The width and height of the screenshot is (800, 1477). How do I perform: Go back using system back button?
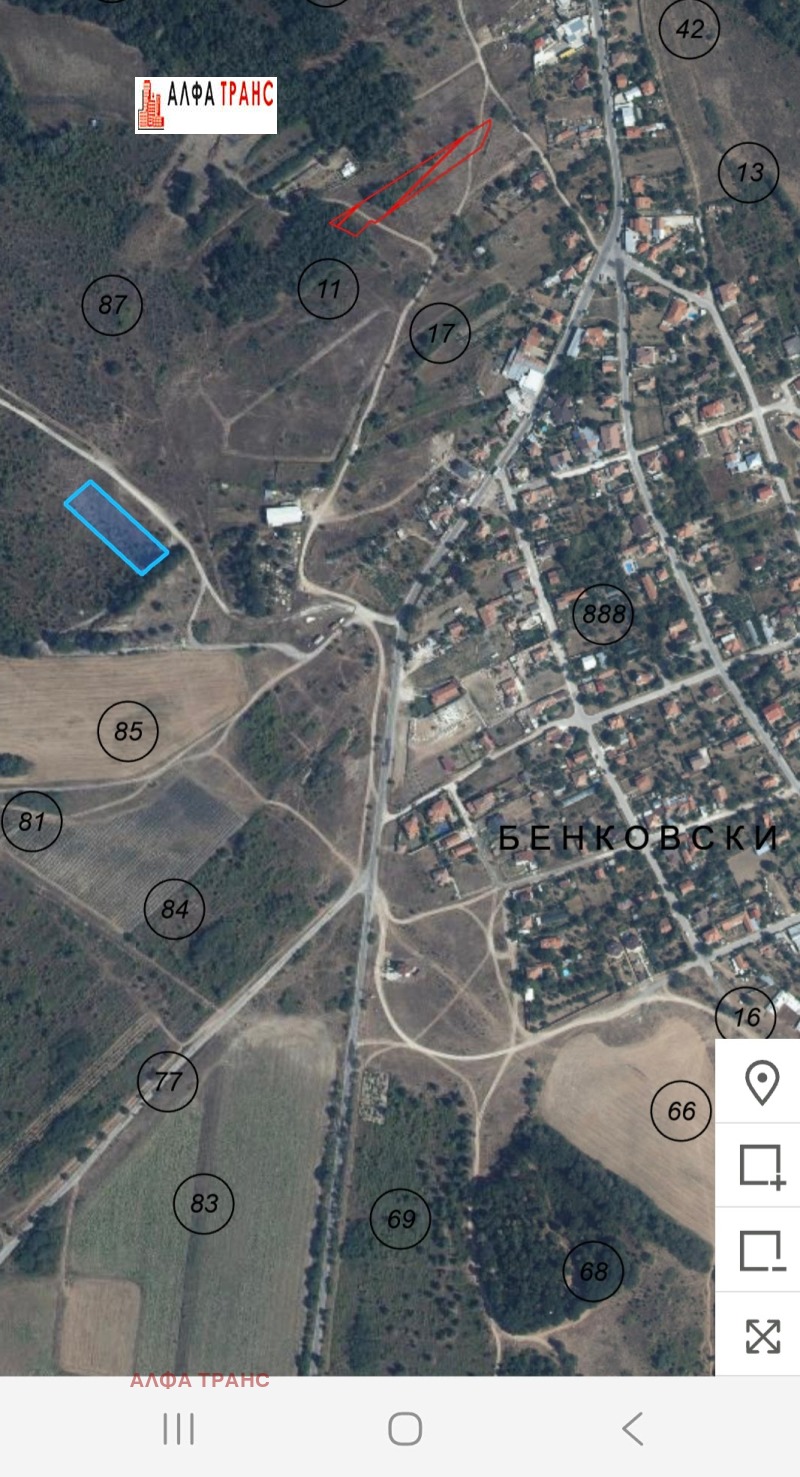(x=632, y=1429)
